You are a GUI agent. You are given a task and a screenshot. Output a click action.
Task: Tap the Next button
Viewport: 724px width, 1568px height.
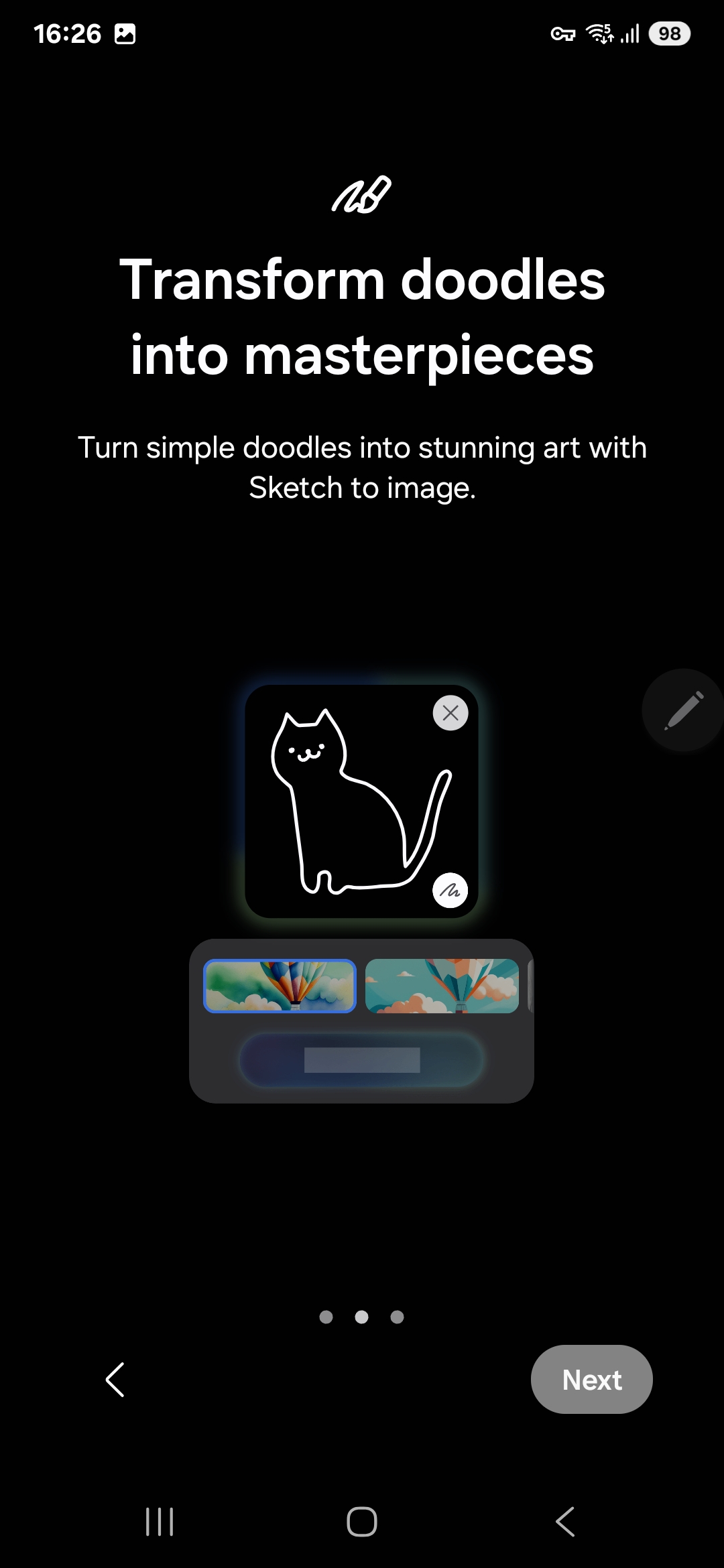[x=591, y=1379]
